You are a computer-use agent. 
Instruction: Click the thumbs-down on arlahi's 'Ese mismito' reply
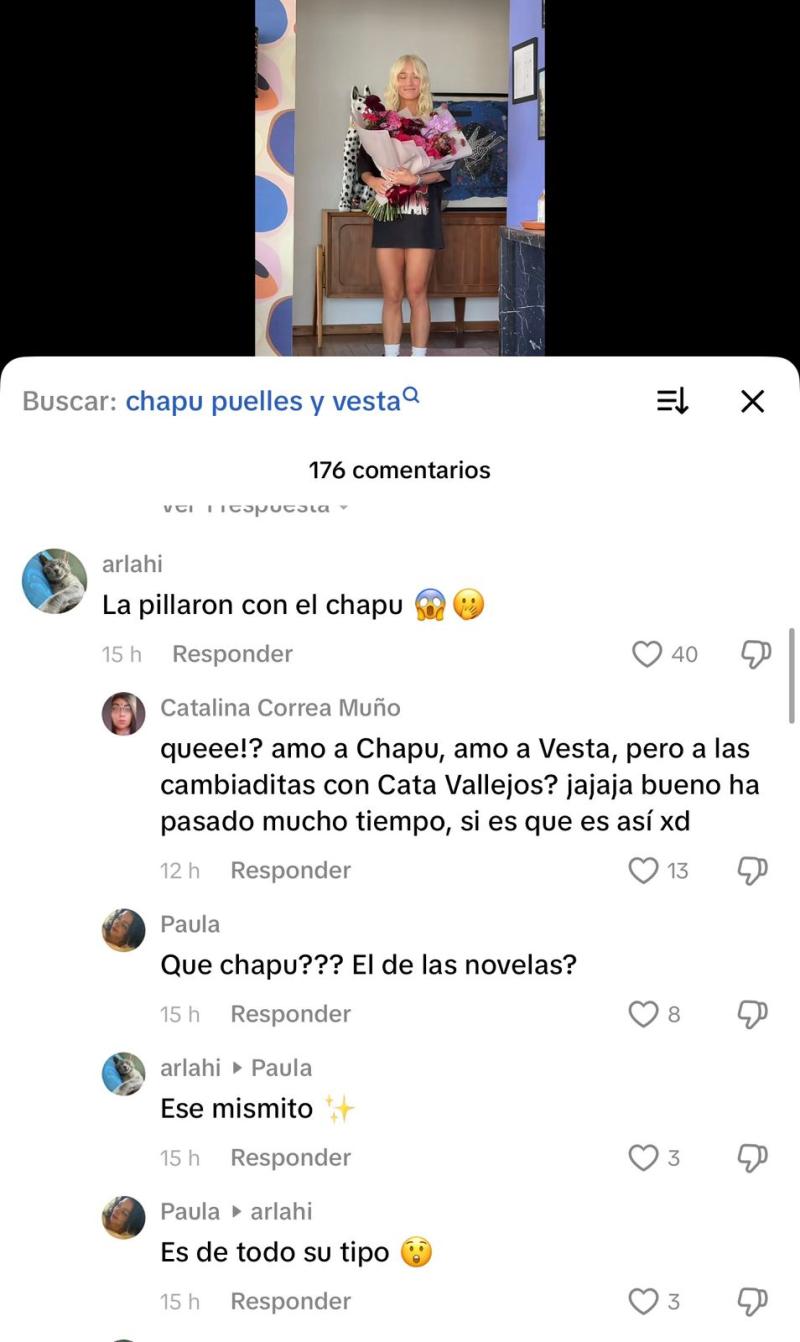coord(754,1157)
